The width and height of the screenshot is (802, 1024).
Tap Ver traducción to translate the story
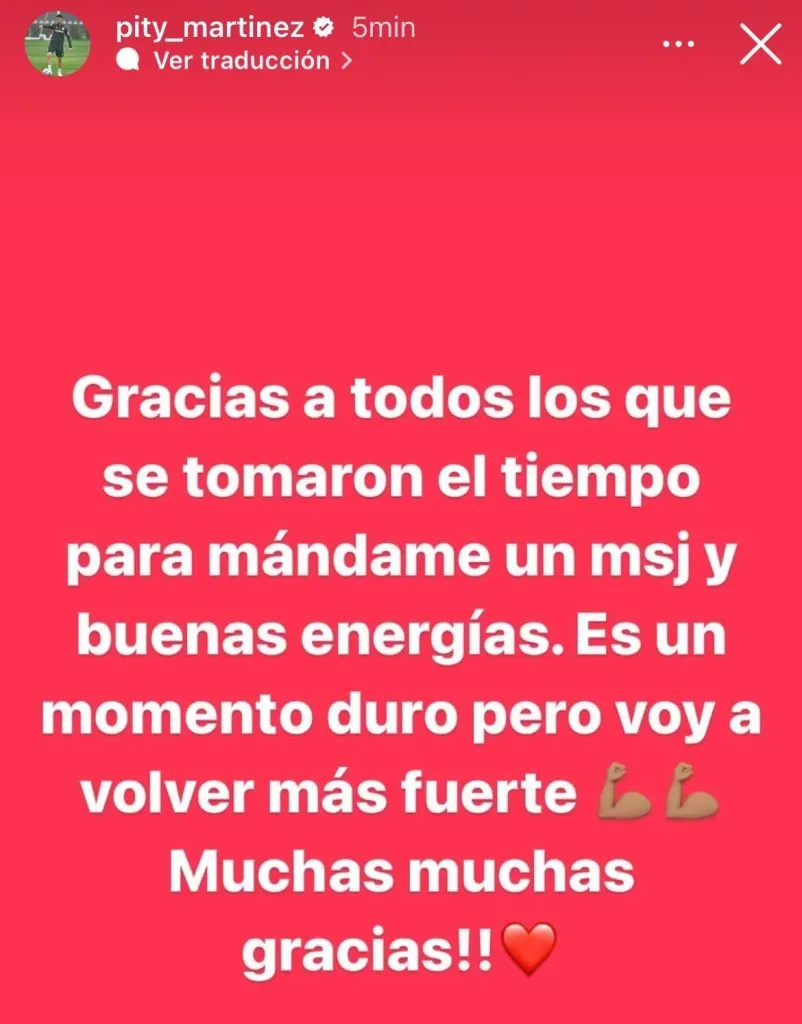click(240, 60)
